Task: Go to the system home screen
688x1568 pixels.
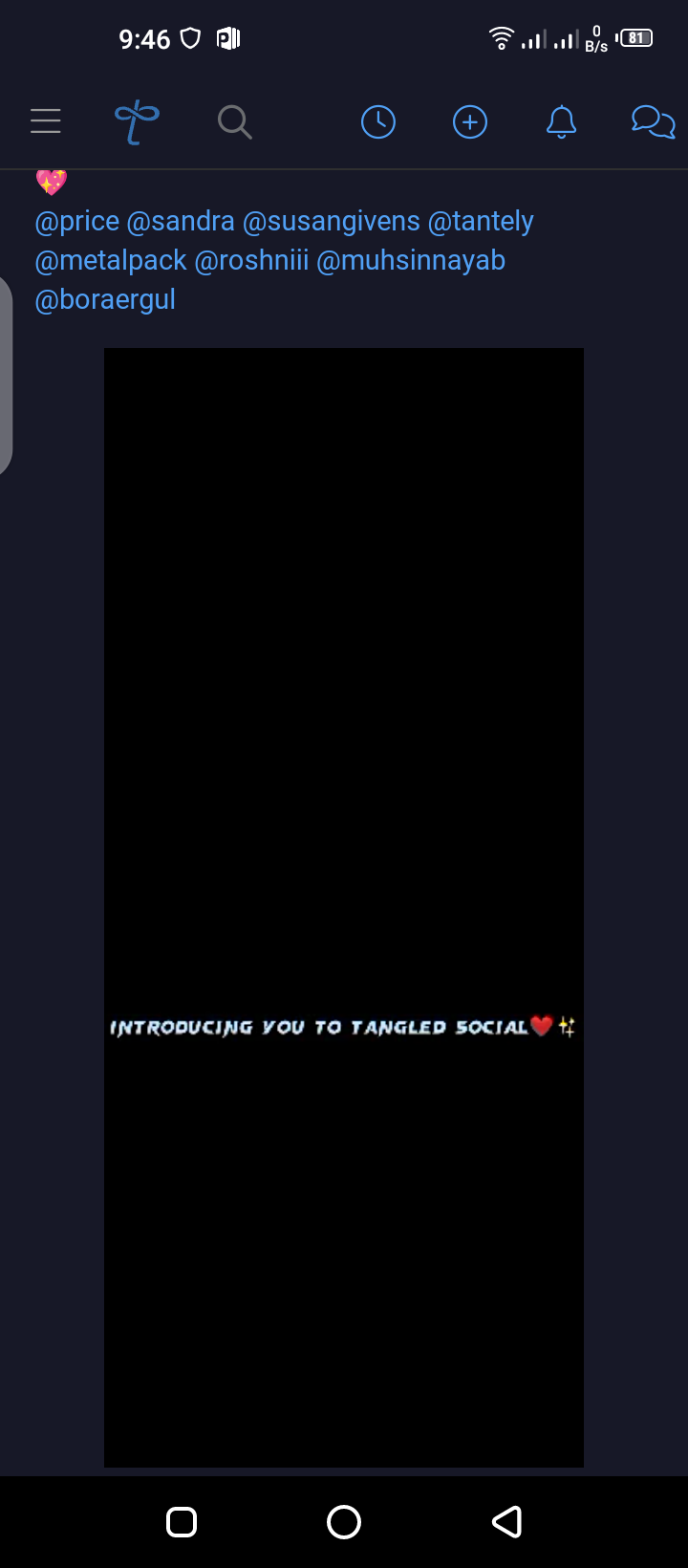Action: 344,1521
